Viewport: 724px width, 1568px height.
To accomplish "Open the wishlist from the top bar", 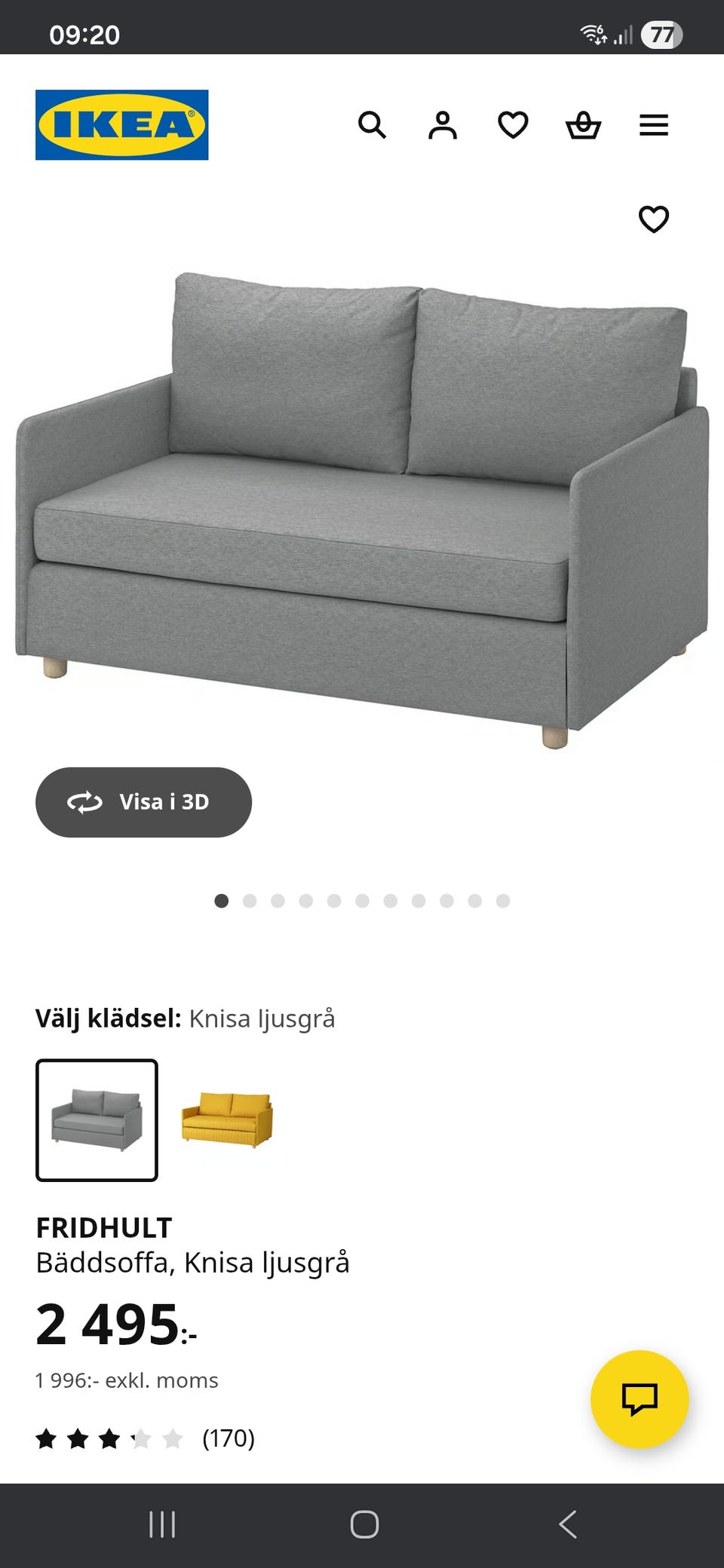I will (514, 125).
